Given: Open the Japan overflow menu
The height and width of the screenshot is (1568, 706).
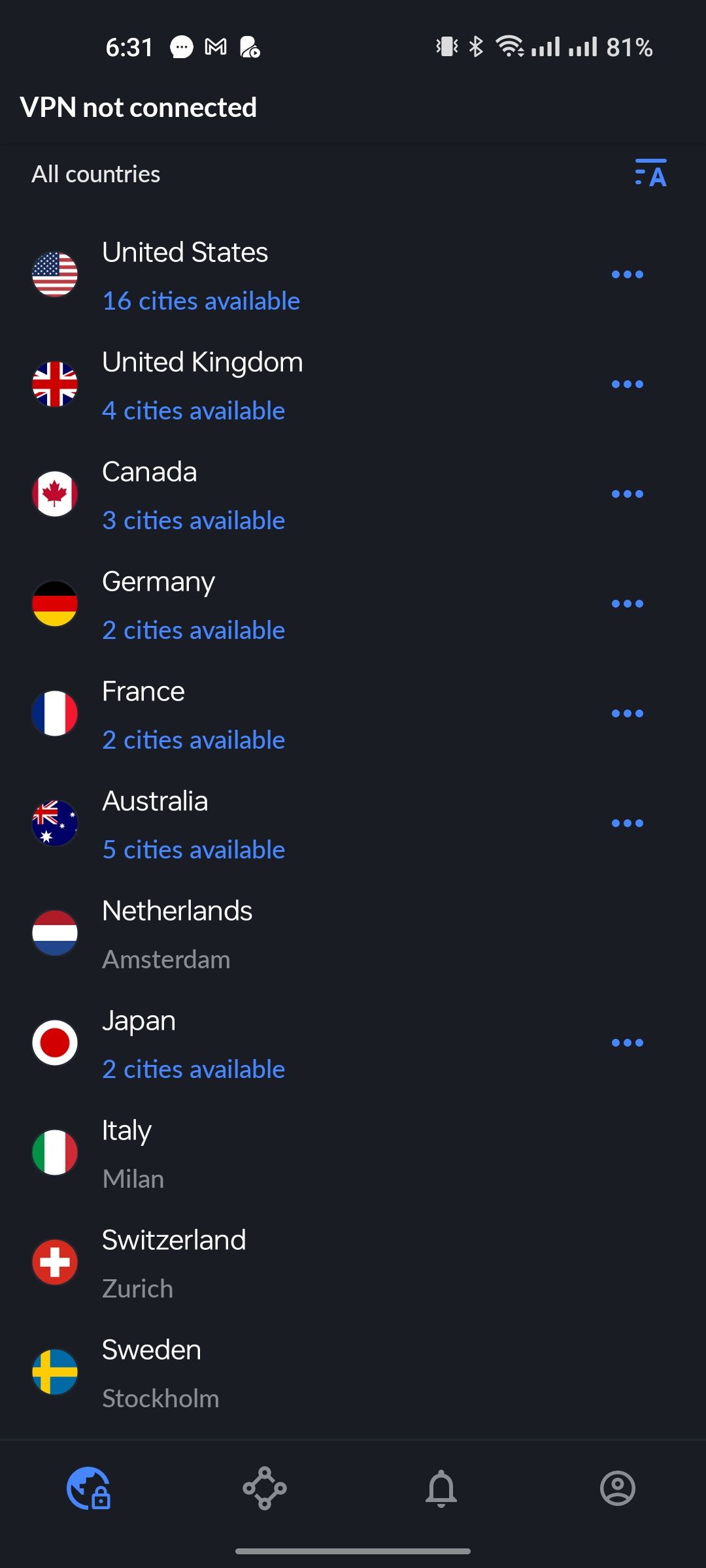Looking at the screenshot, I should point(626,1043).
